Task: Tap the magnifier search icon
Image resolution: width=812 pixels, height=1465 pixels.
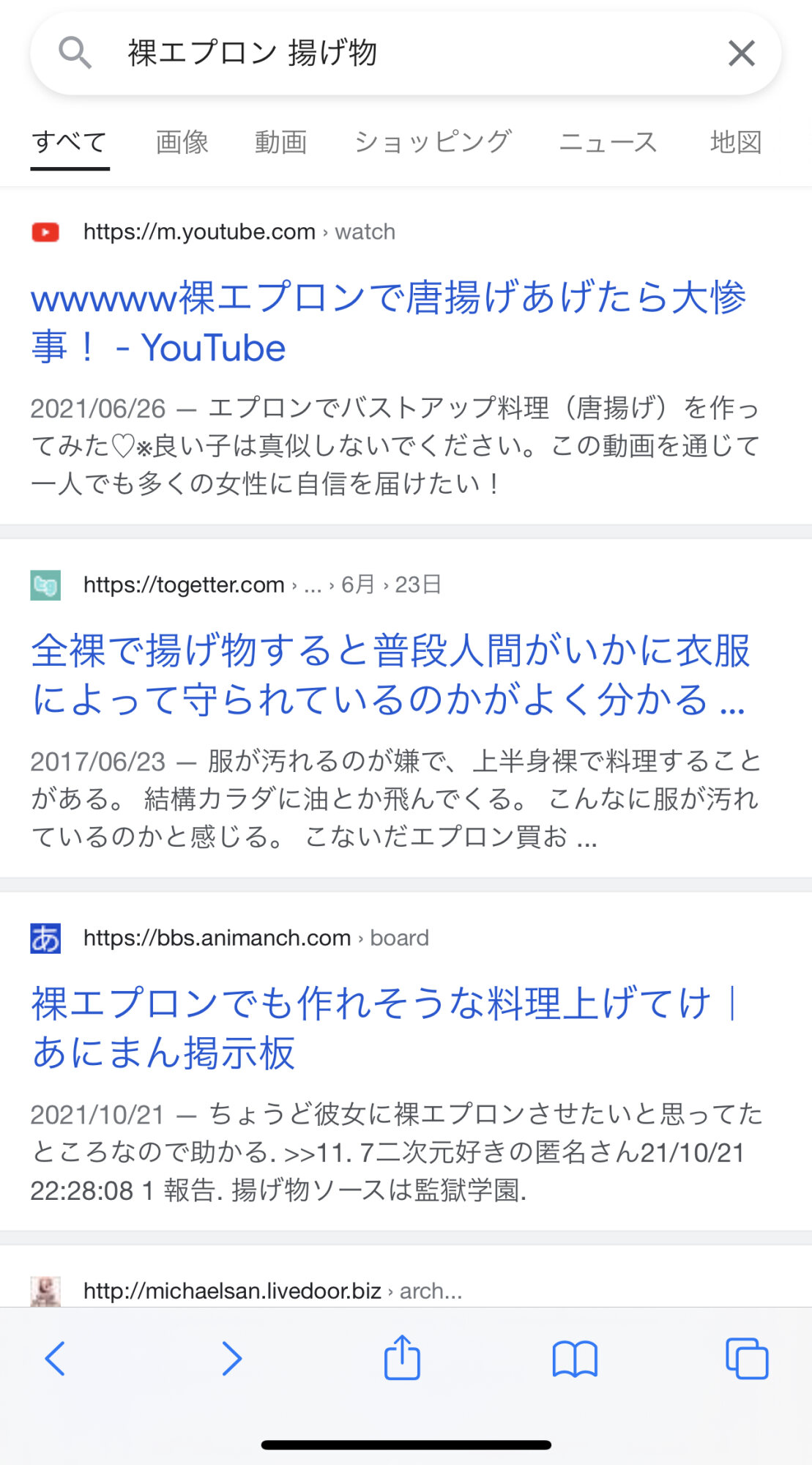Action: click(x=75, y=53)
